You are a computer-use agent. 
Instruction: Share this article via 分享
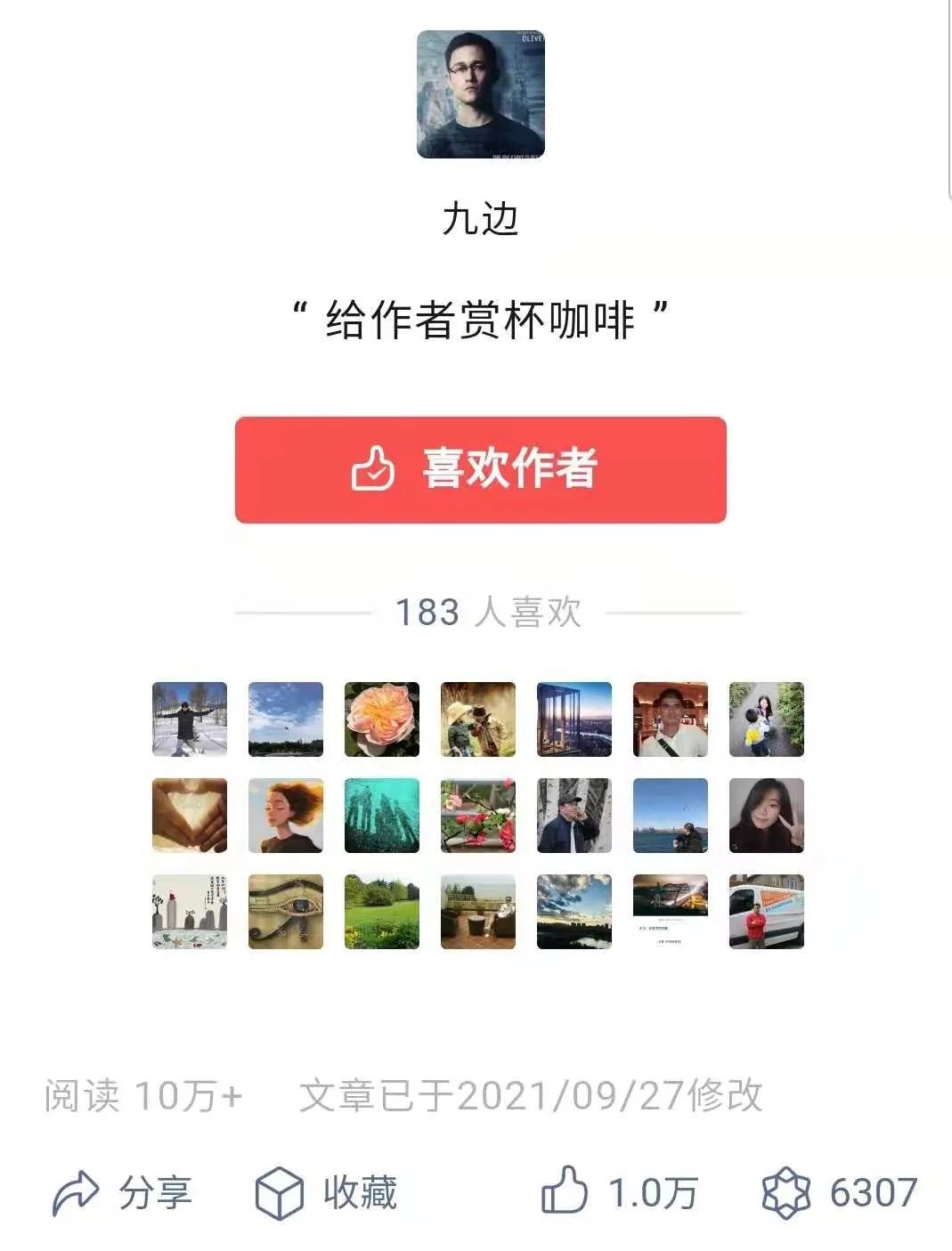[122, 1192]
